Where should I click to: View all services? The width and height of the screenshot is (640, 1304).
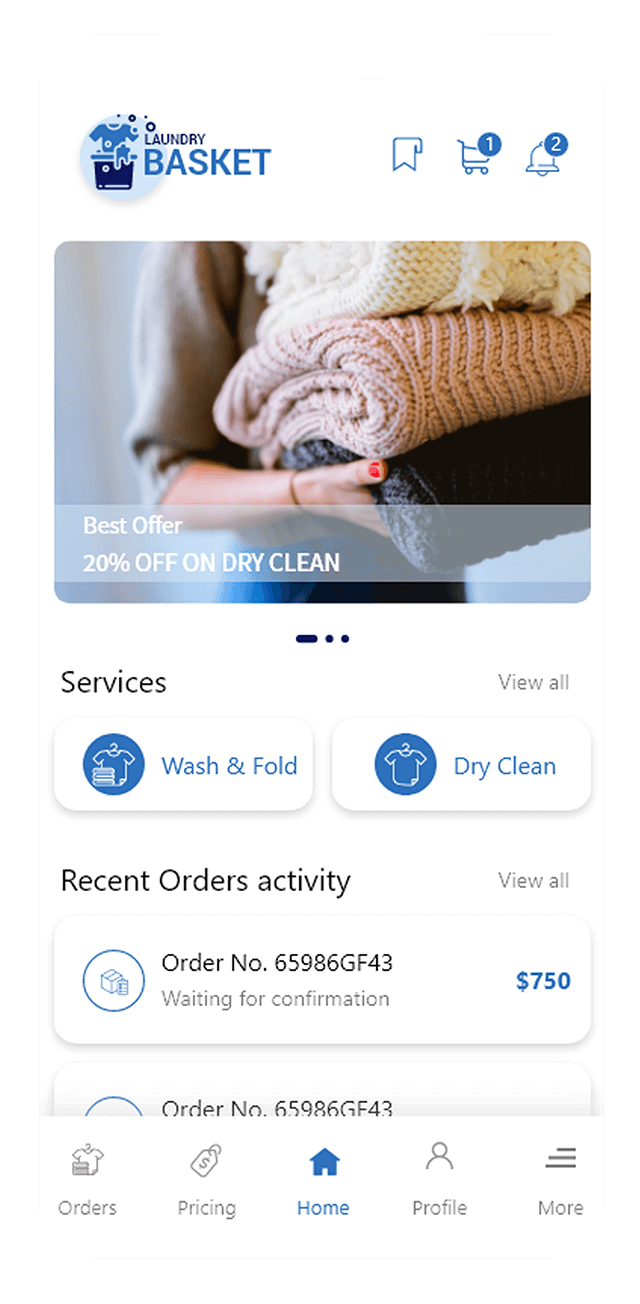pos(533,682)
